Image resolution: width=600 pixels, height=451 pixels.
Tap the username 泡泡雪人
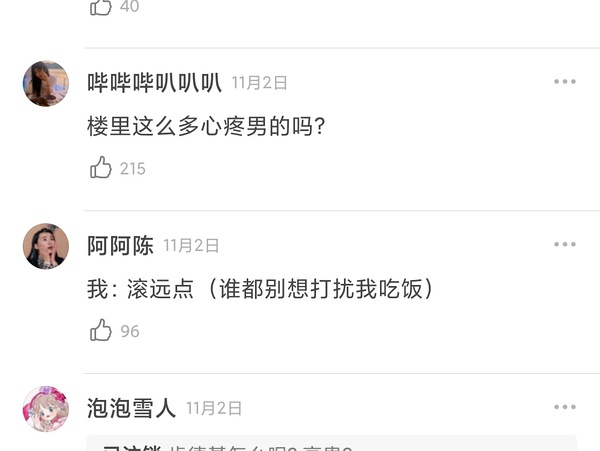[131, 408]
